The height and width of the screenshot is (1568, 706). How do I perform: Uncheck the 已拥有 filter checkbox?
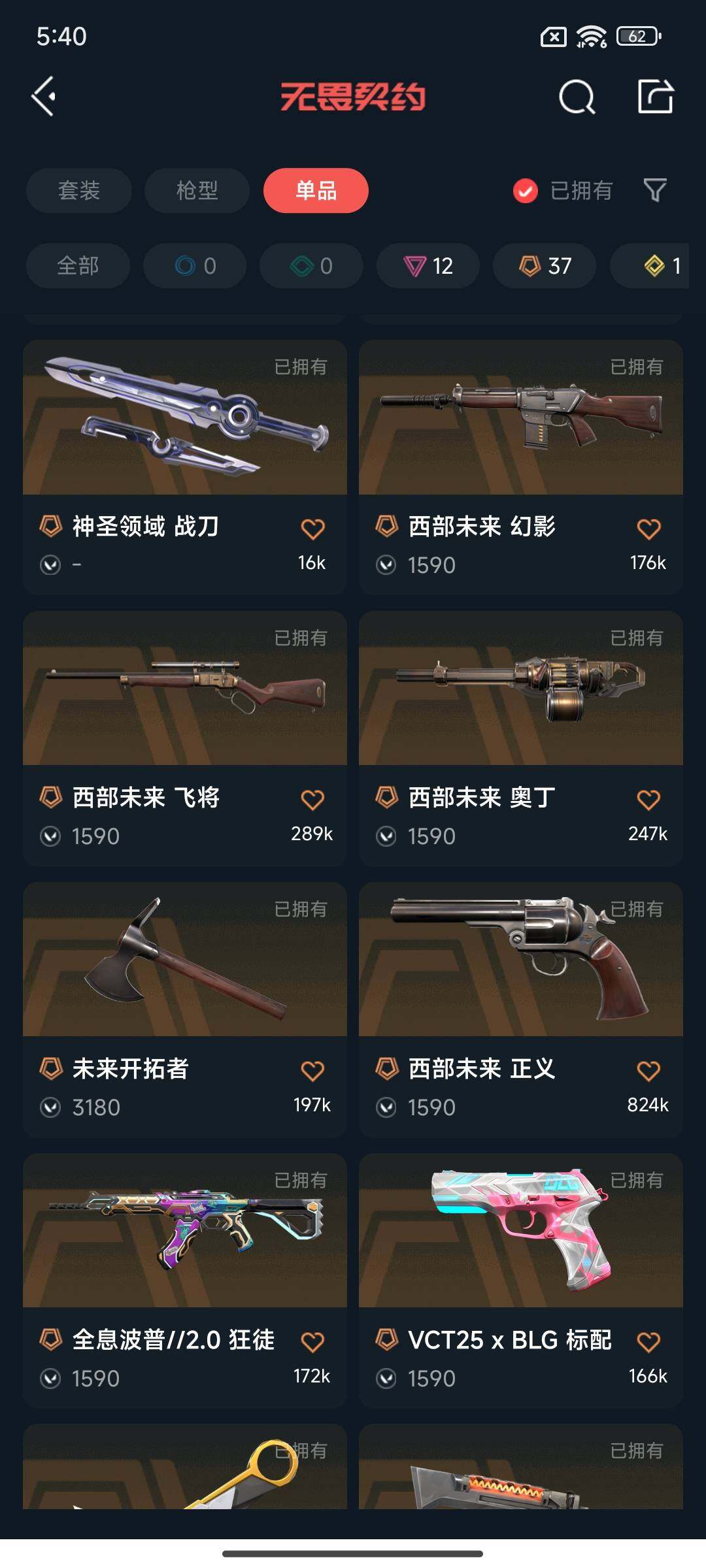click(x=526, y=191)
